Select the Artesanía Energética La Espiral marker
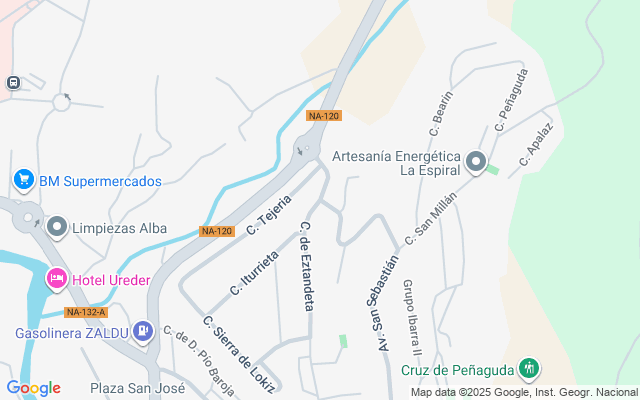This screenshot has height=400, width=640. coord(475,162)
